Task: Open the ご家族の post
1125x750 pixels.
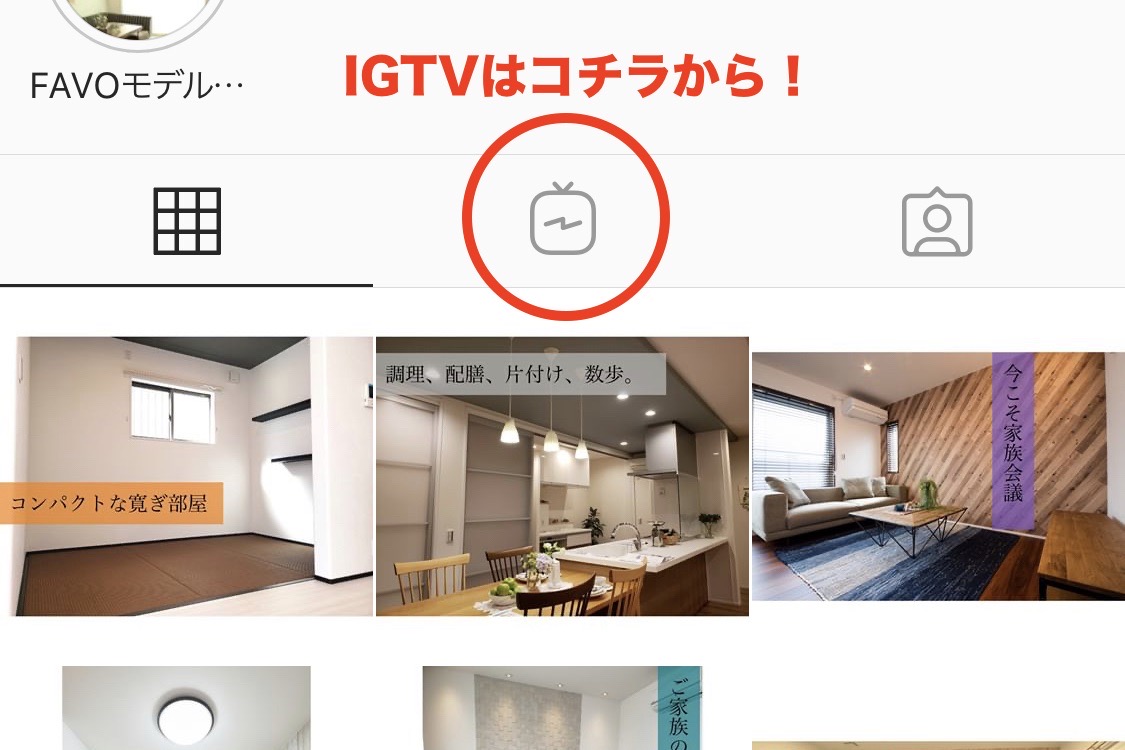Action: point(562,710)
